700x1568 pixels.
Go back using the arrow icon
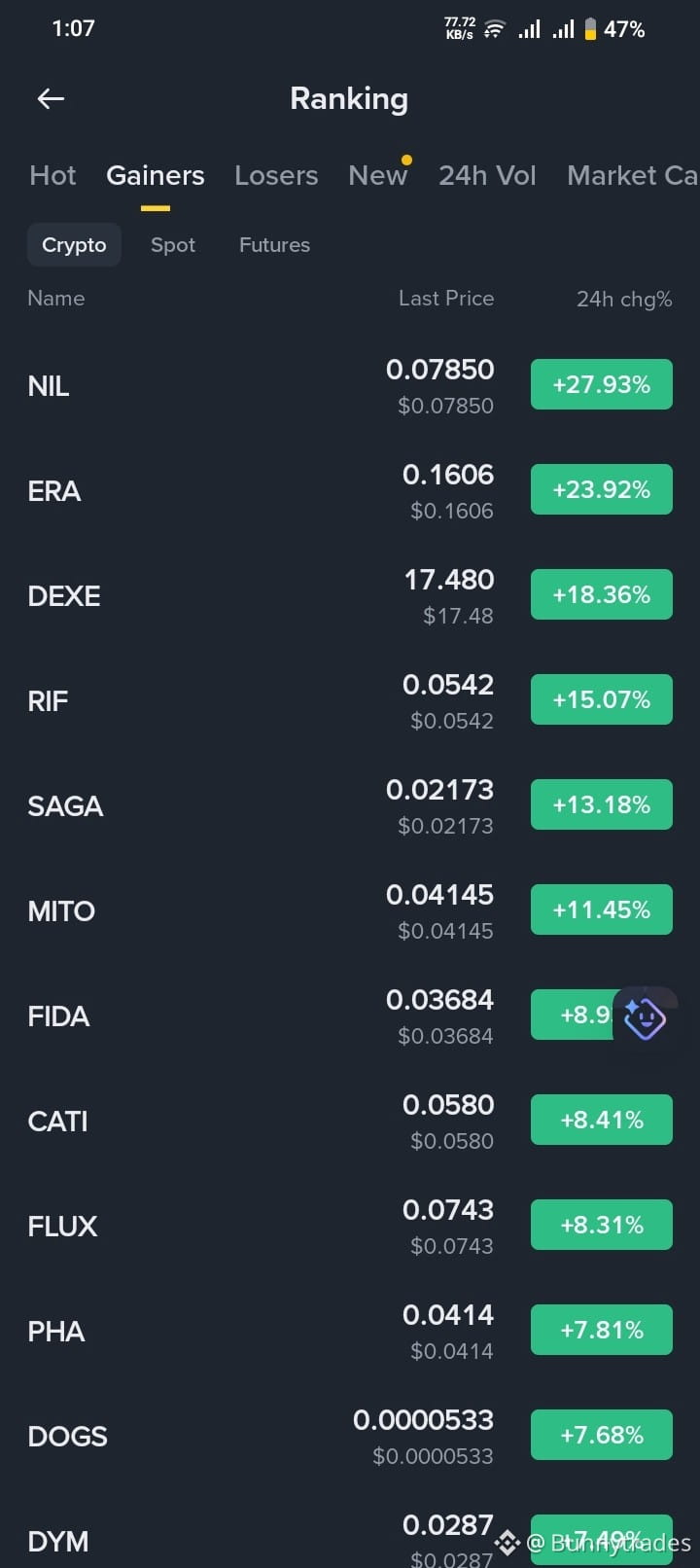[51, 98]
